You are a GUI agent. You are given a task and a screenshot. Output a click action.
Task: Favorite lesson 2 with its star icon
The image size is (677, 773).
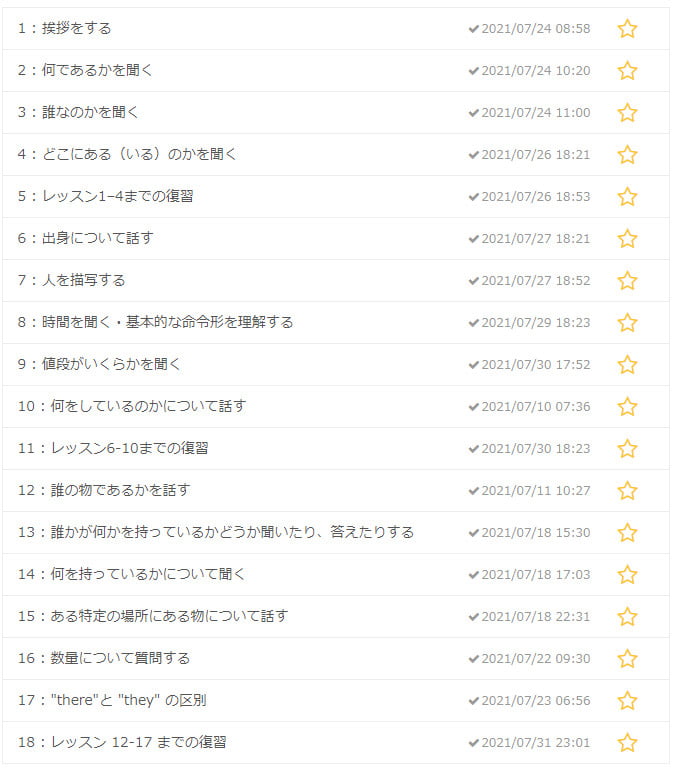tap(627, 71)
